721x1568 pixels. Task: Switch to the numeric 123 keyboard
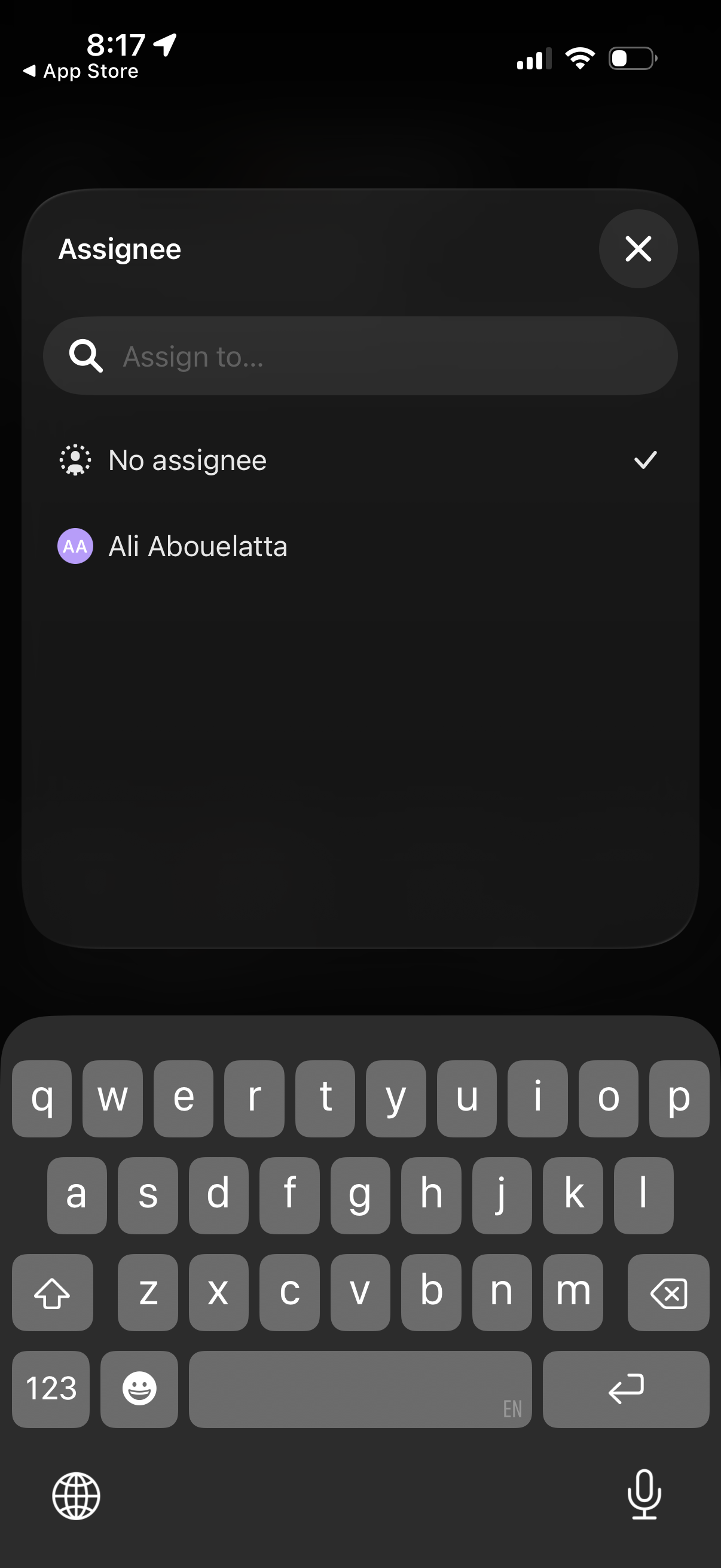click(50, 1389)
